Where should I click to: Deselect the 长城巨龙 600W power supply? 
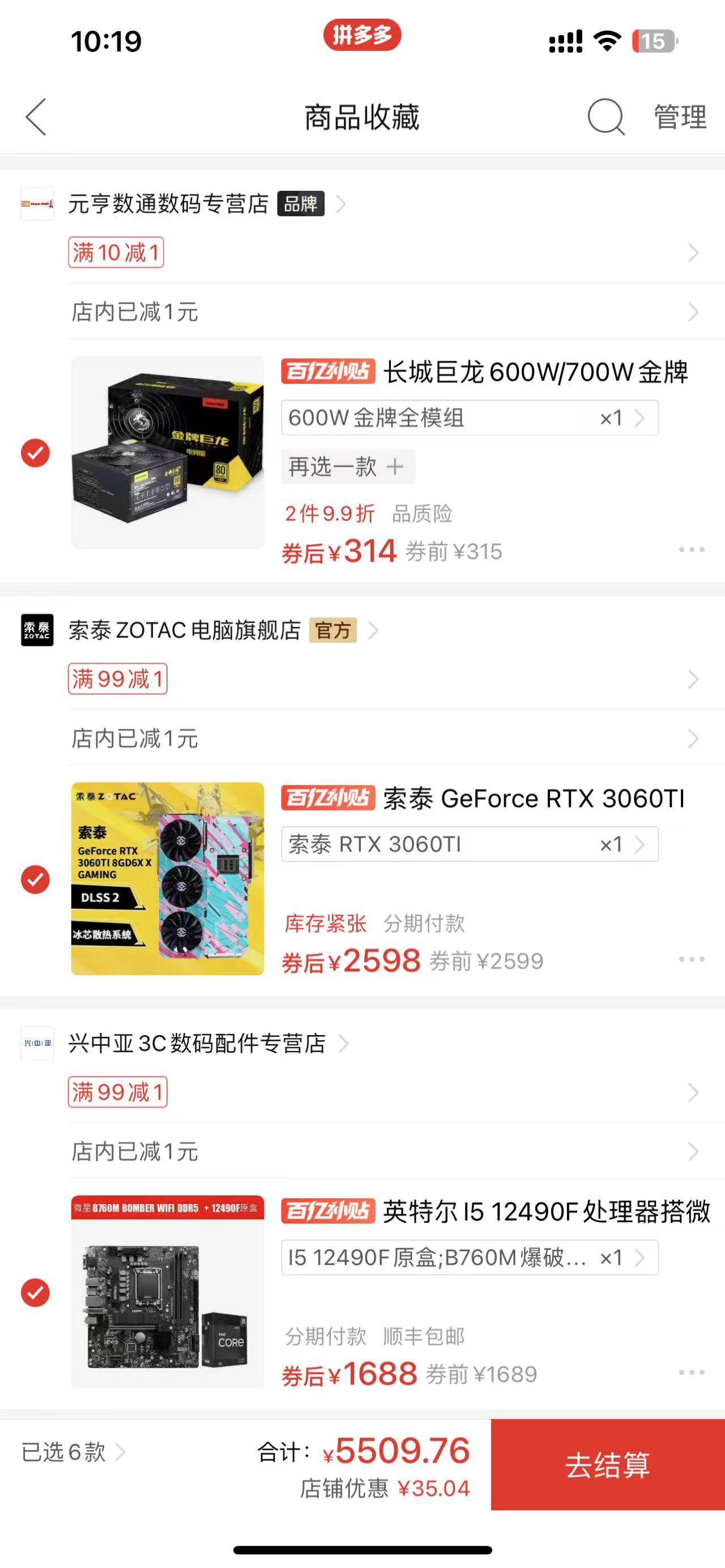coord(36,452)
